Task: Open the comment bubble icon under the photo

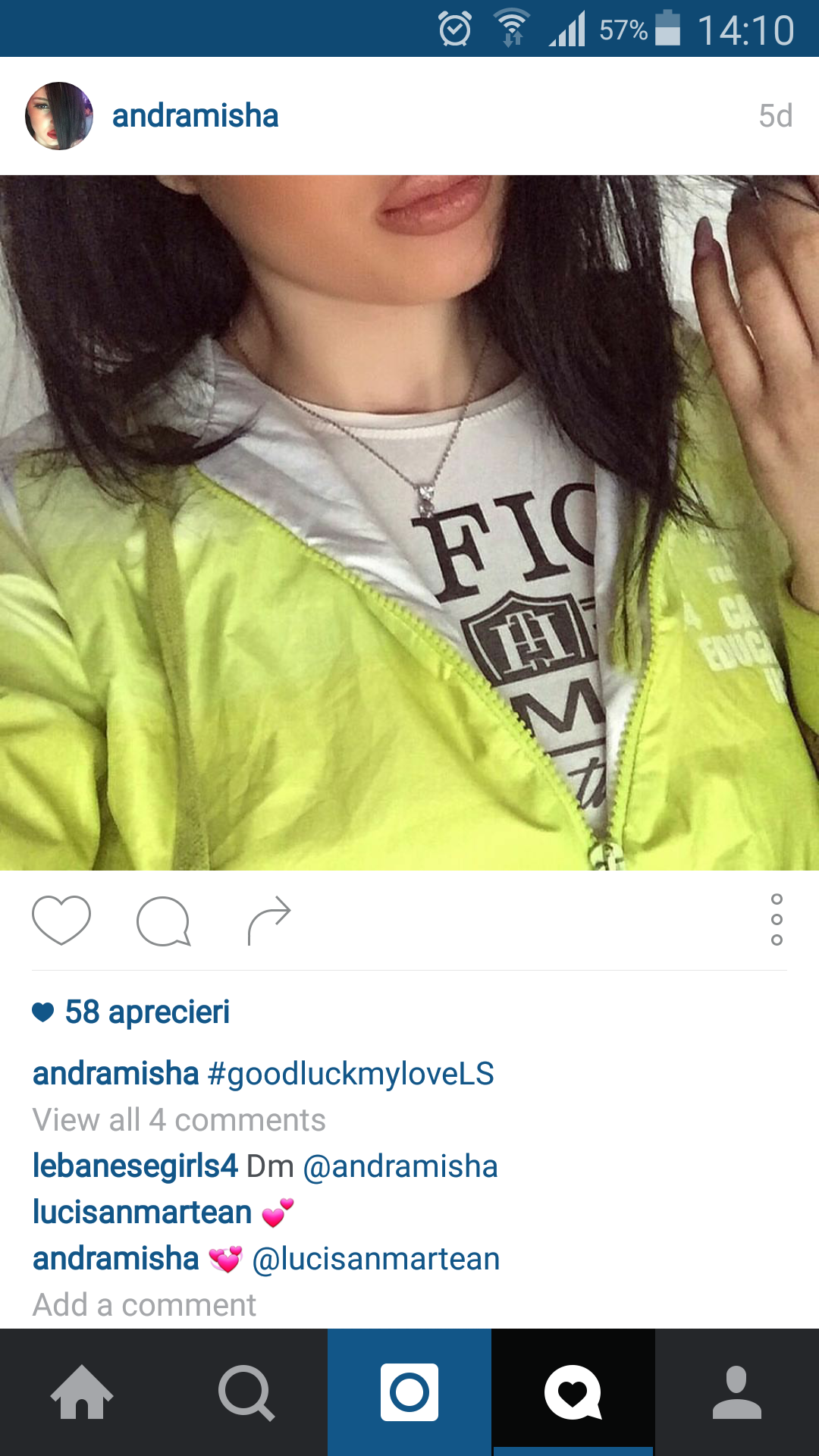Action: [x=163, y=921]
